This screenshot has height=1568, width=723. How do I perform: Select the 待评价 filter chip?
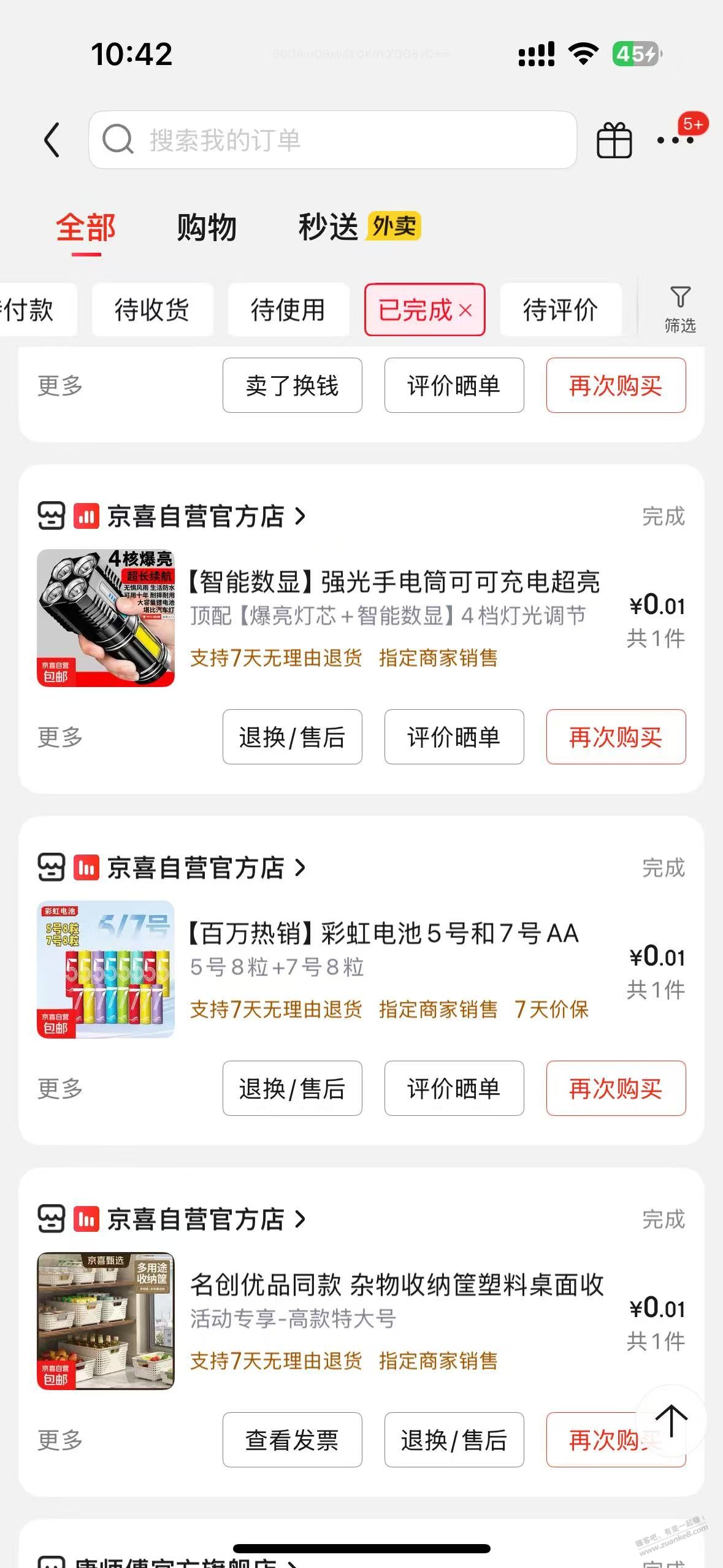click(x=560, y=310)
